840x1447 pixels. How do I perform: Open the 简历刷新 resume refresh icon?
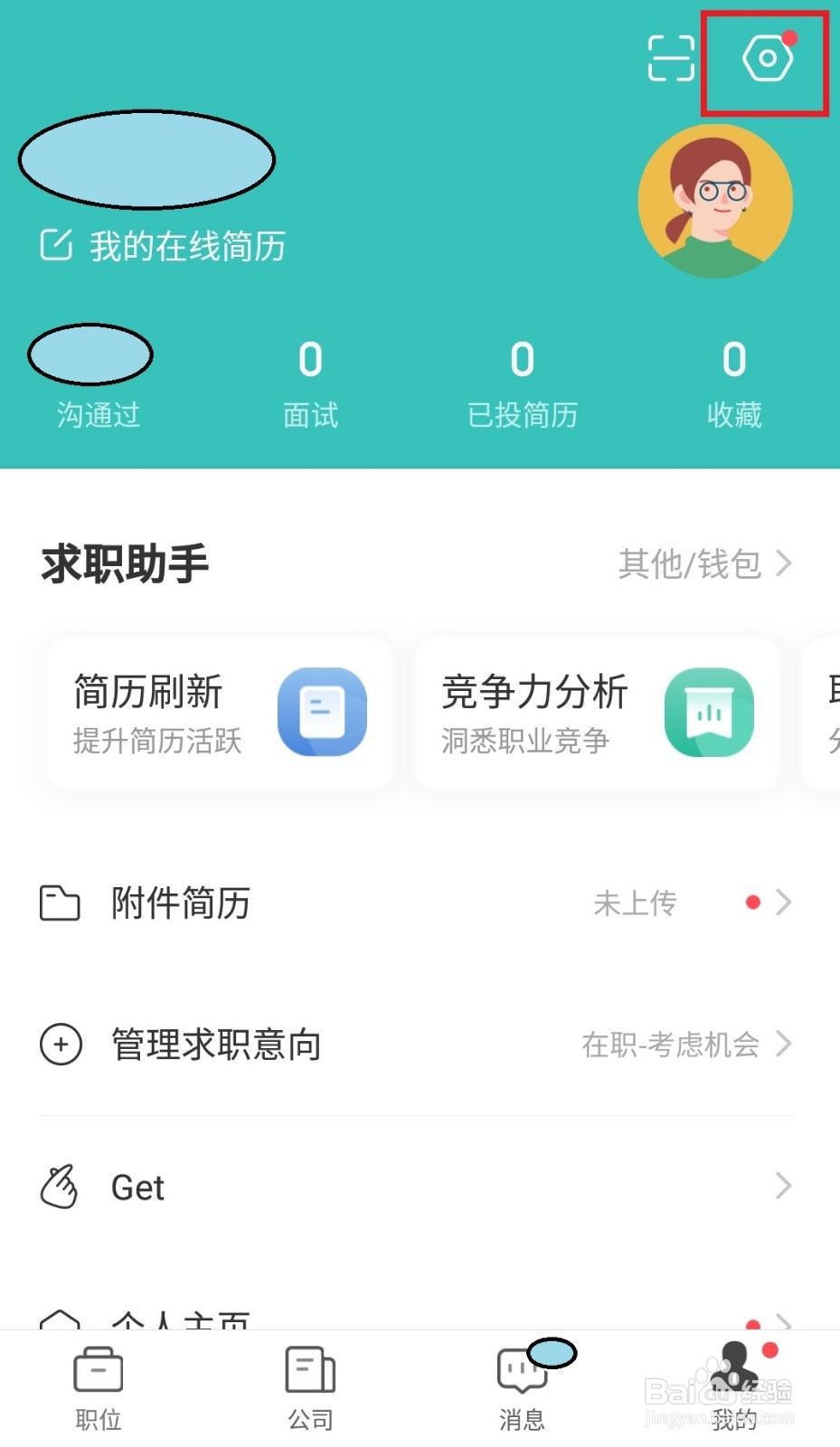click(x=323, y=712)
